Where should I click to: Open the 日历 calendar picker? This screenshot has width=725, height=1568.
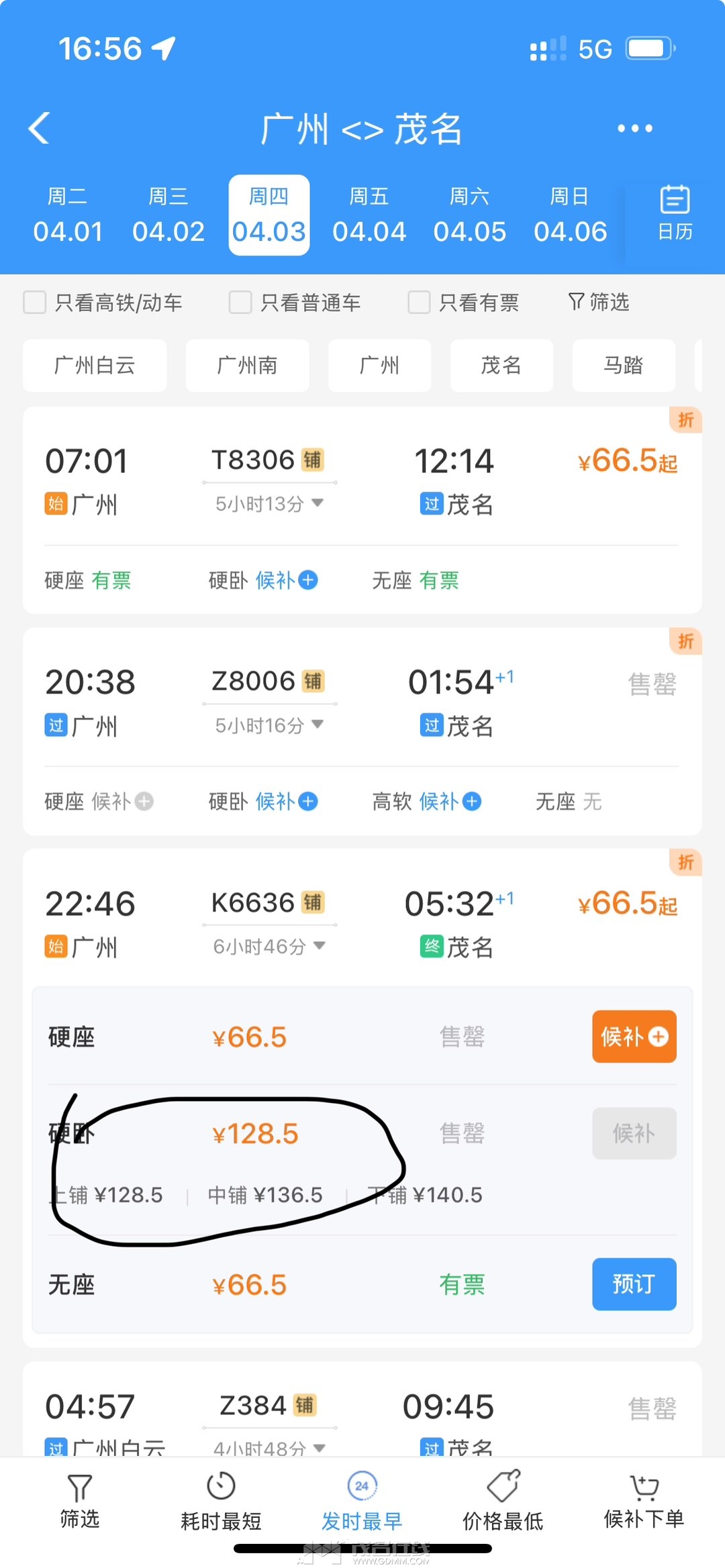[675, 213]
